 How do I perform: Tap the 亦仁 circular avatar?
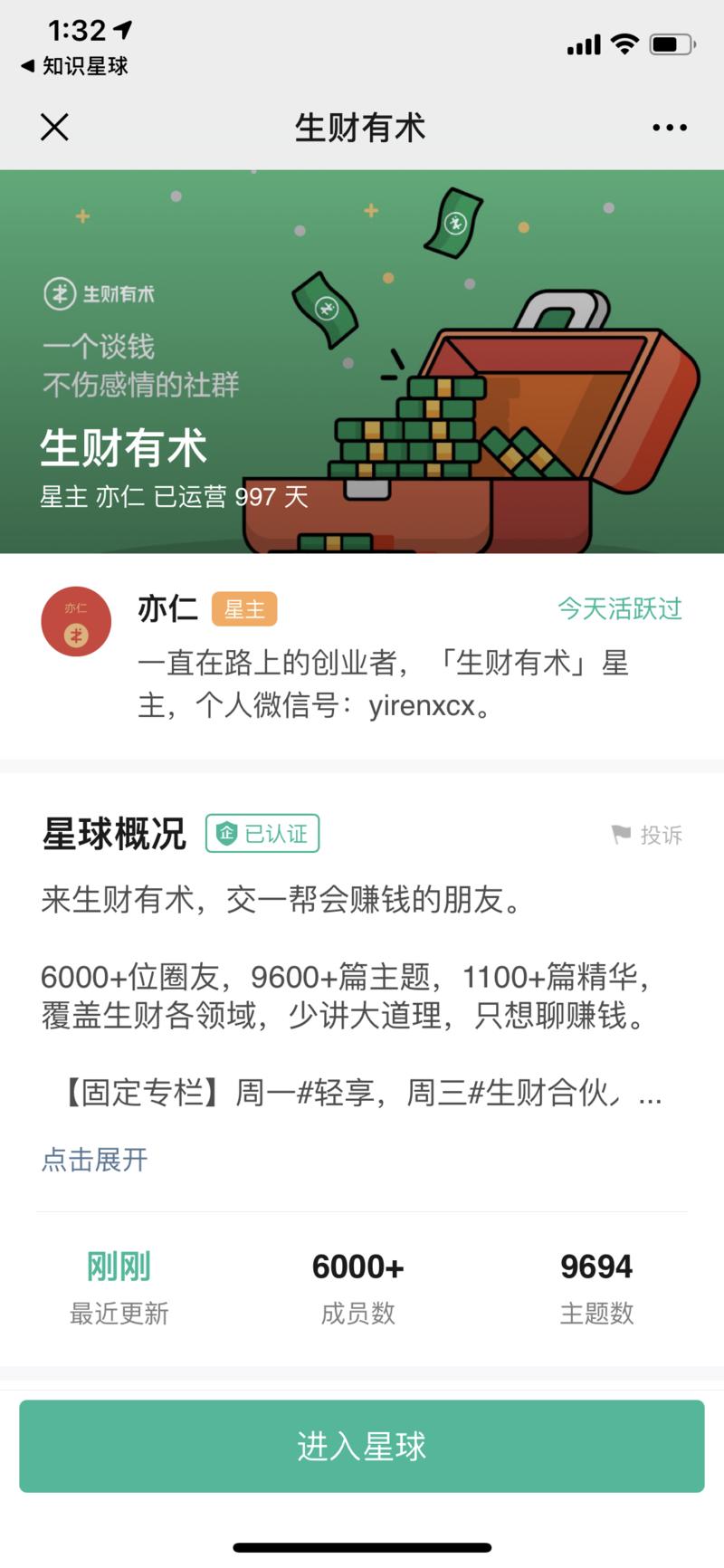pos(76,621)
